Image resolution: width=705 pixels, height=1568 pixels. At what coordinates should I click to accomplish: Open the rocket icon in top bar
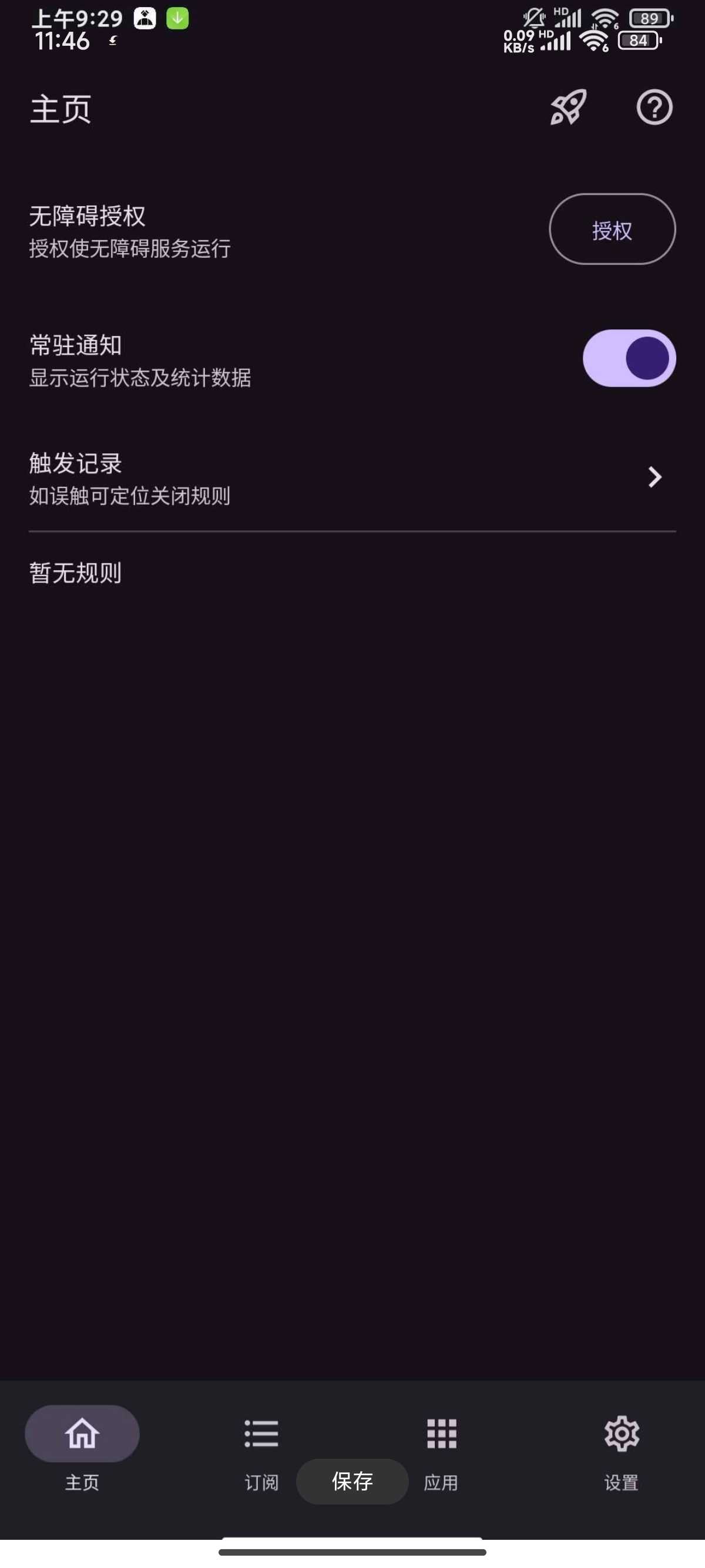[x=568, y=107]
